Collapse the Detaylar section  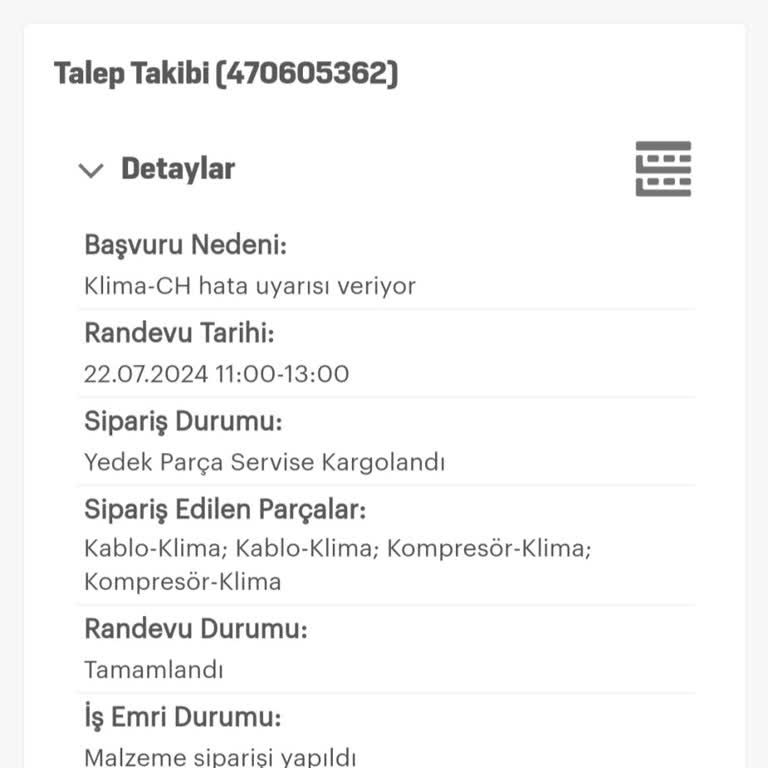(x=91, y=170)
